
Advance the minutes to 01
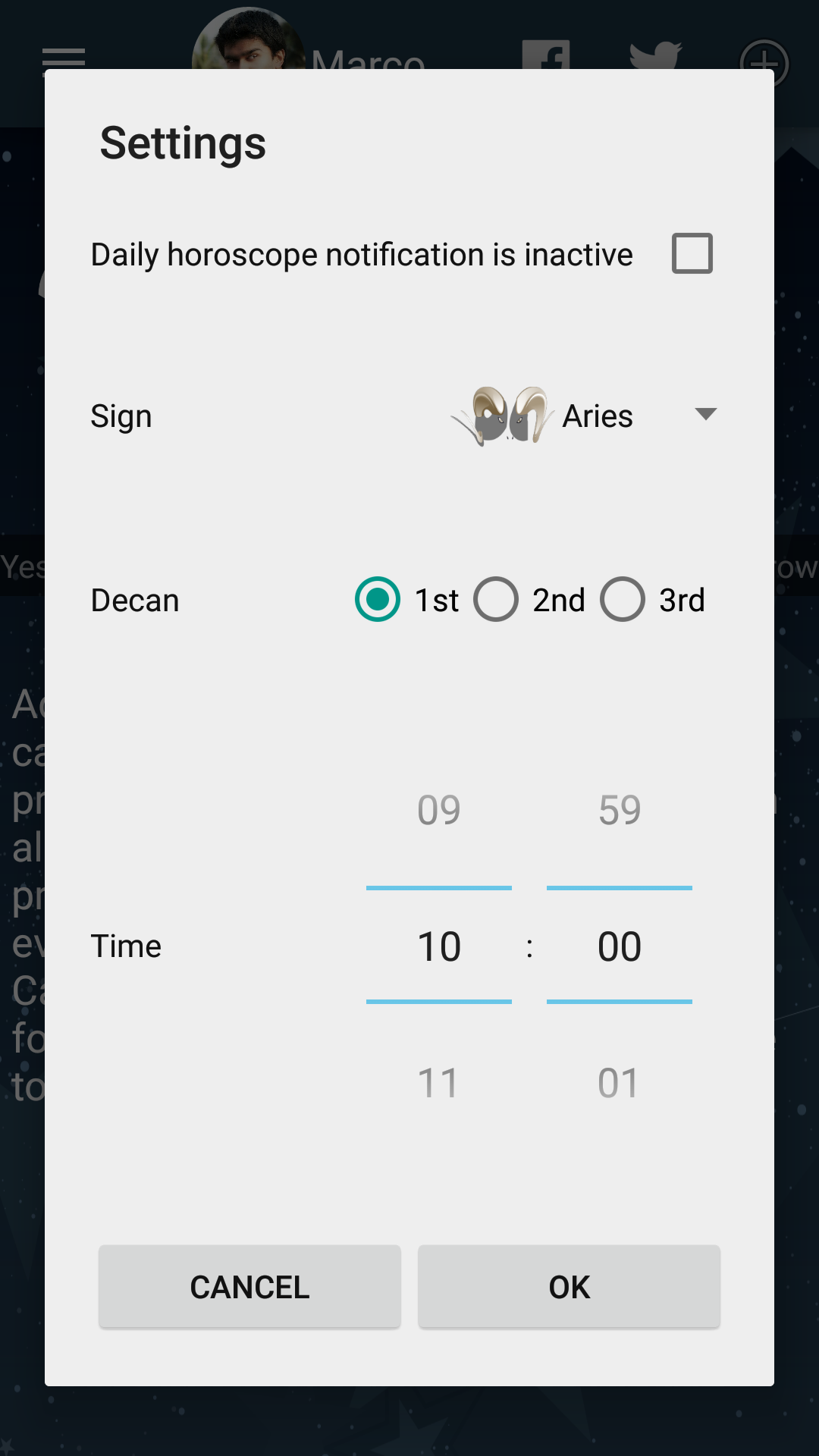click(x=619, y=1083)
